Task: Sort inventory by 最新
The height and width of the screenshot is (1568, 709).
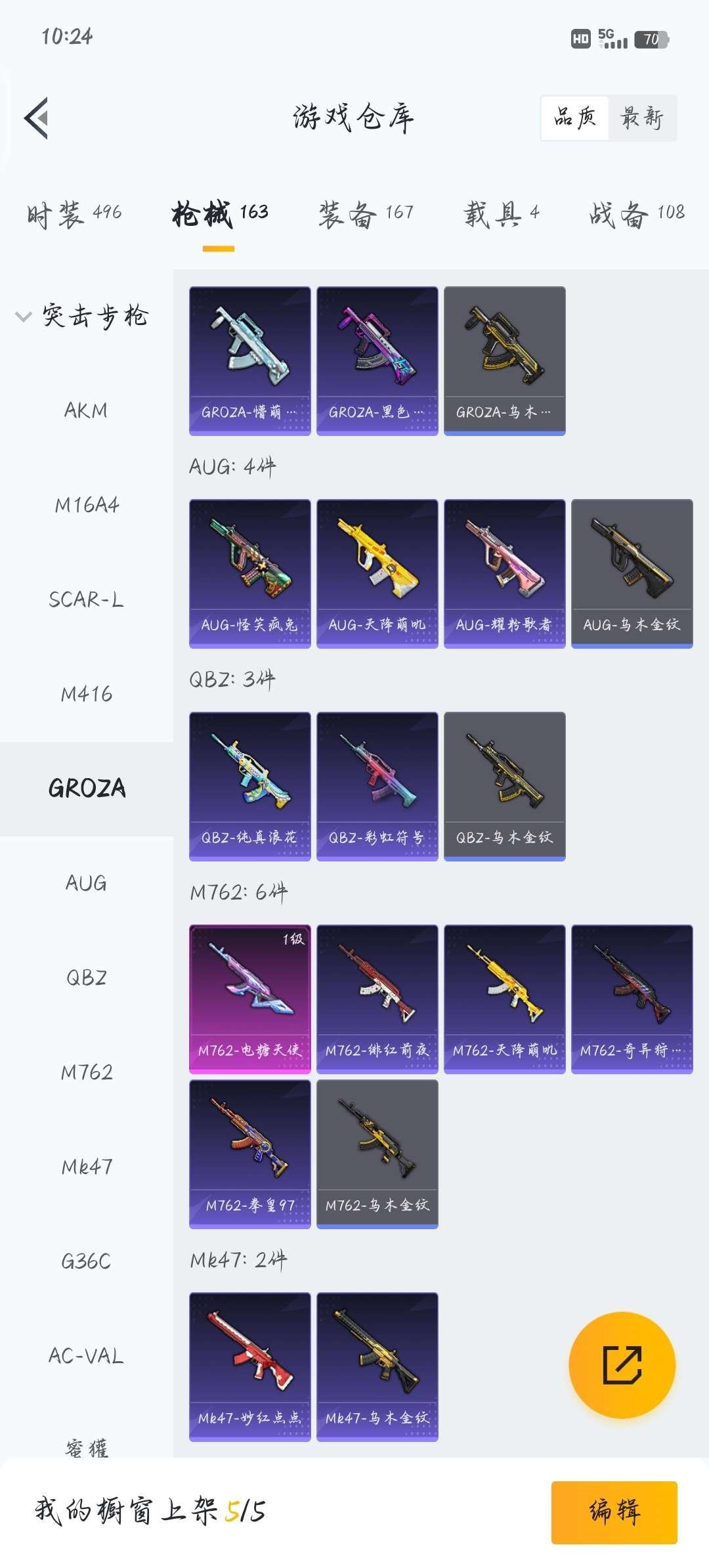Action: point(642,118)
